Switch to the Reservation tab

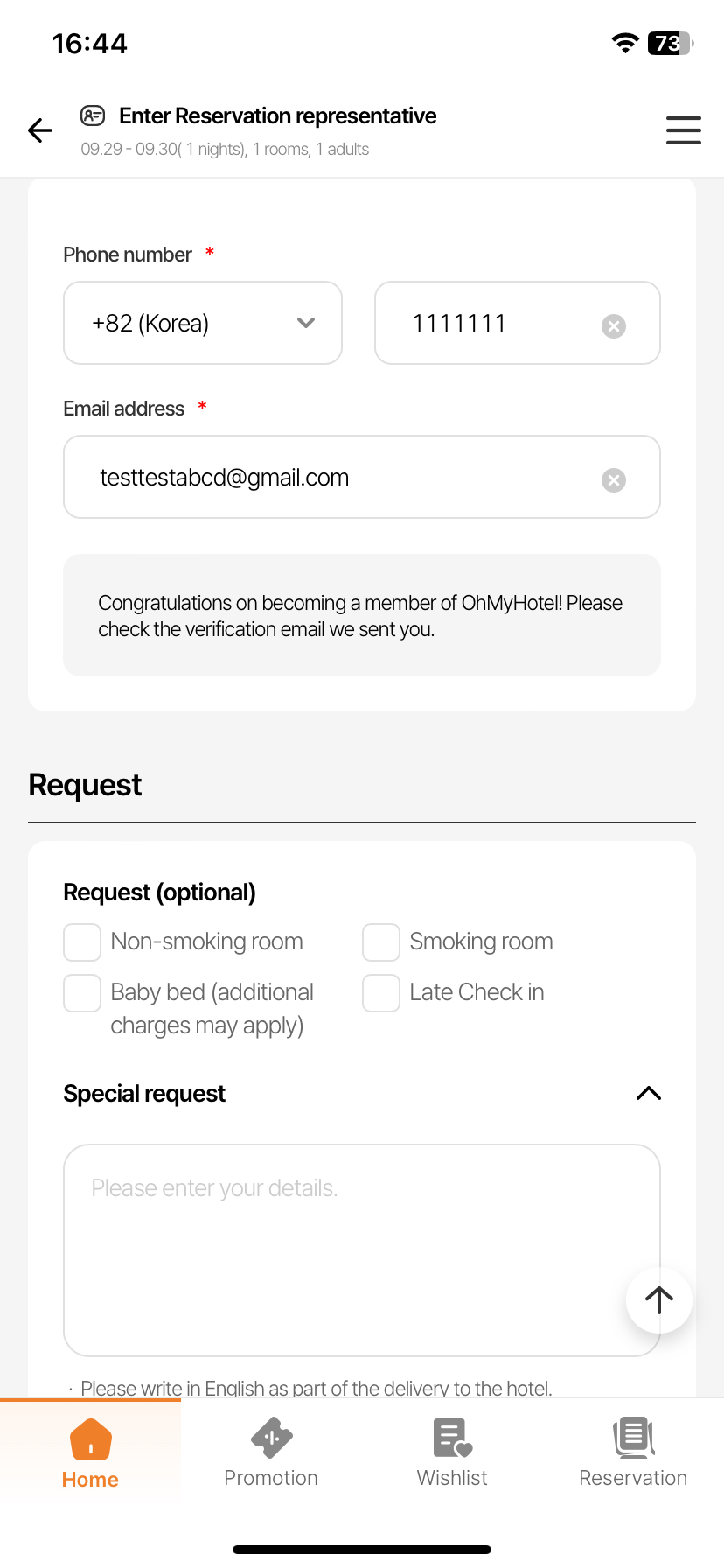[x=633, y=1452]
